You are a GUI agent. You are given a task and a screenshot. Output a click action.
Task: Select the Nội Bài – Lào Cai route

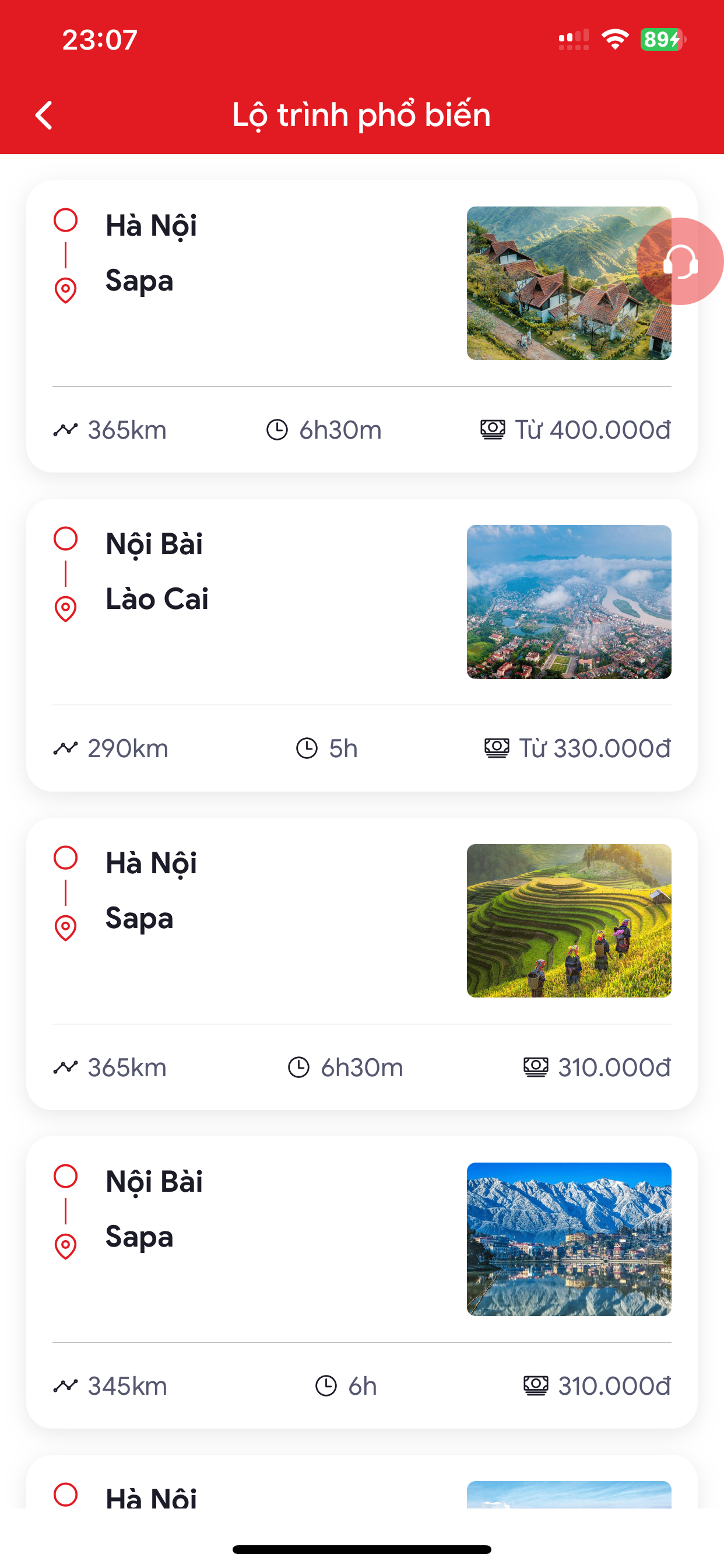(362, 645)
